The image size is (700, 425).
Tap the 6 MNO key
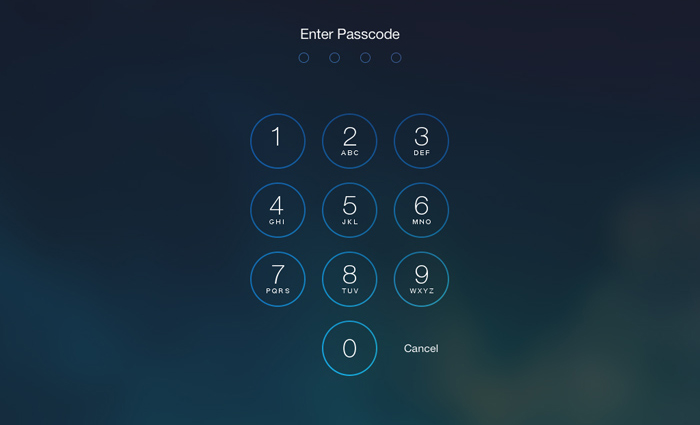(421, 210)
